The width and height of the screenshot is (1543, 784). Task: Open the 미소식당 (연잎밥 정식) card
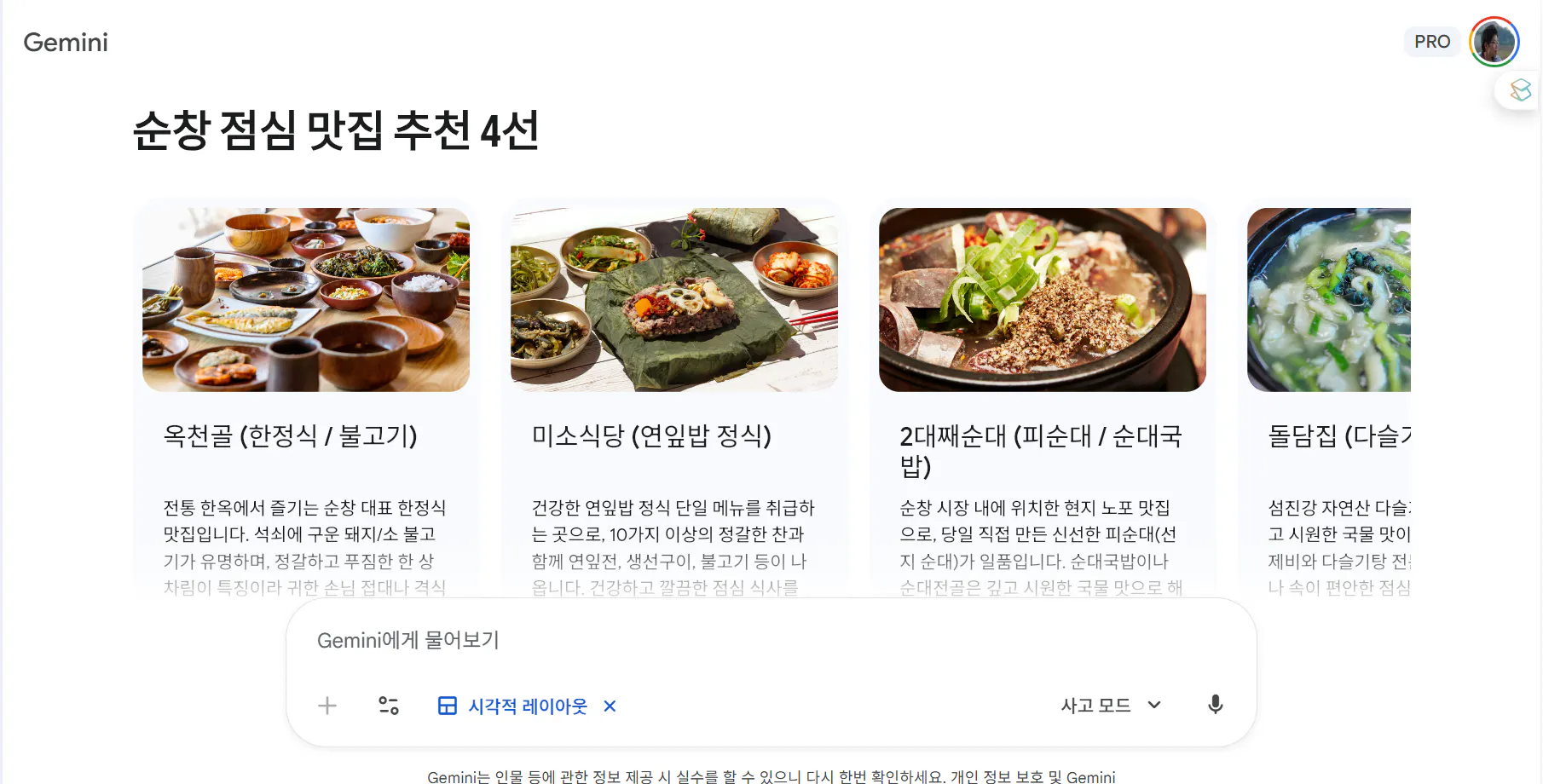(x=673, y=401)
